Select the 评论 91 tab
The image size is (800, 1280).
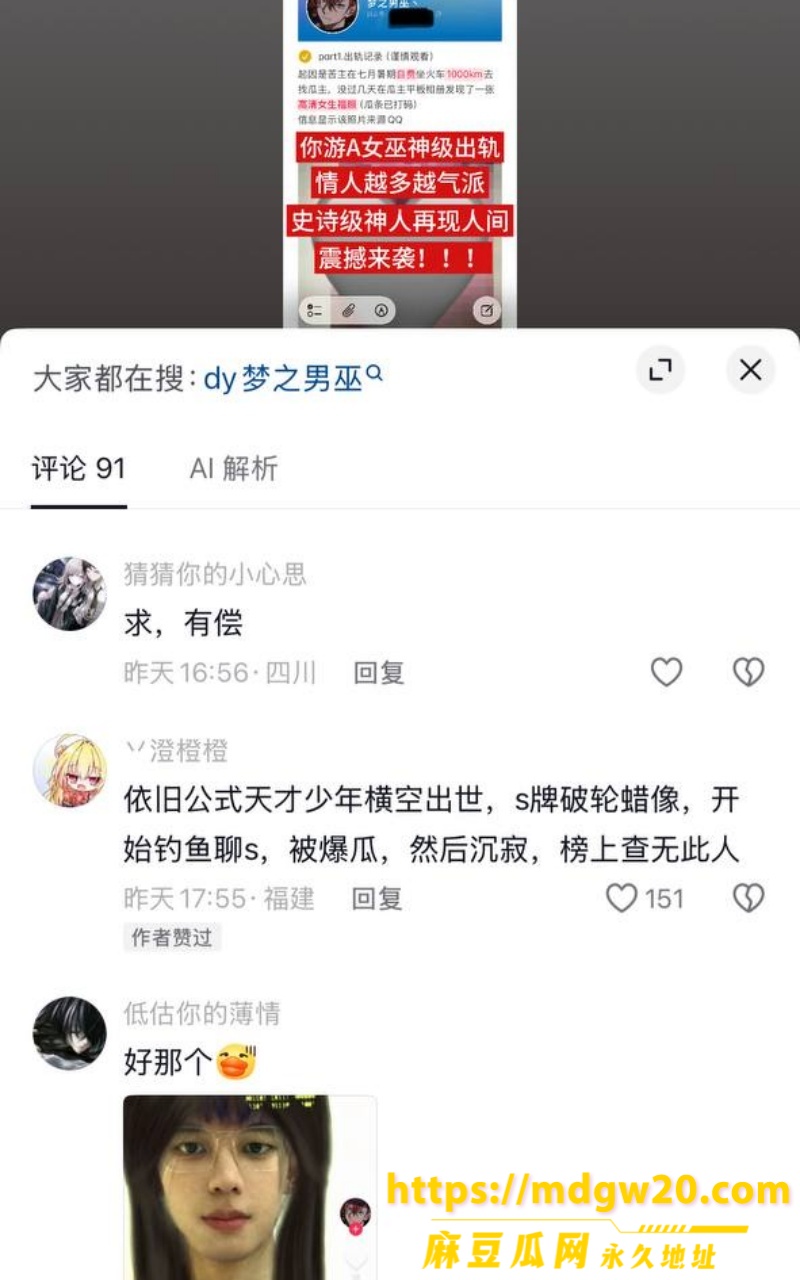79,468
